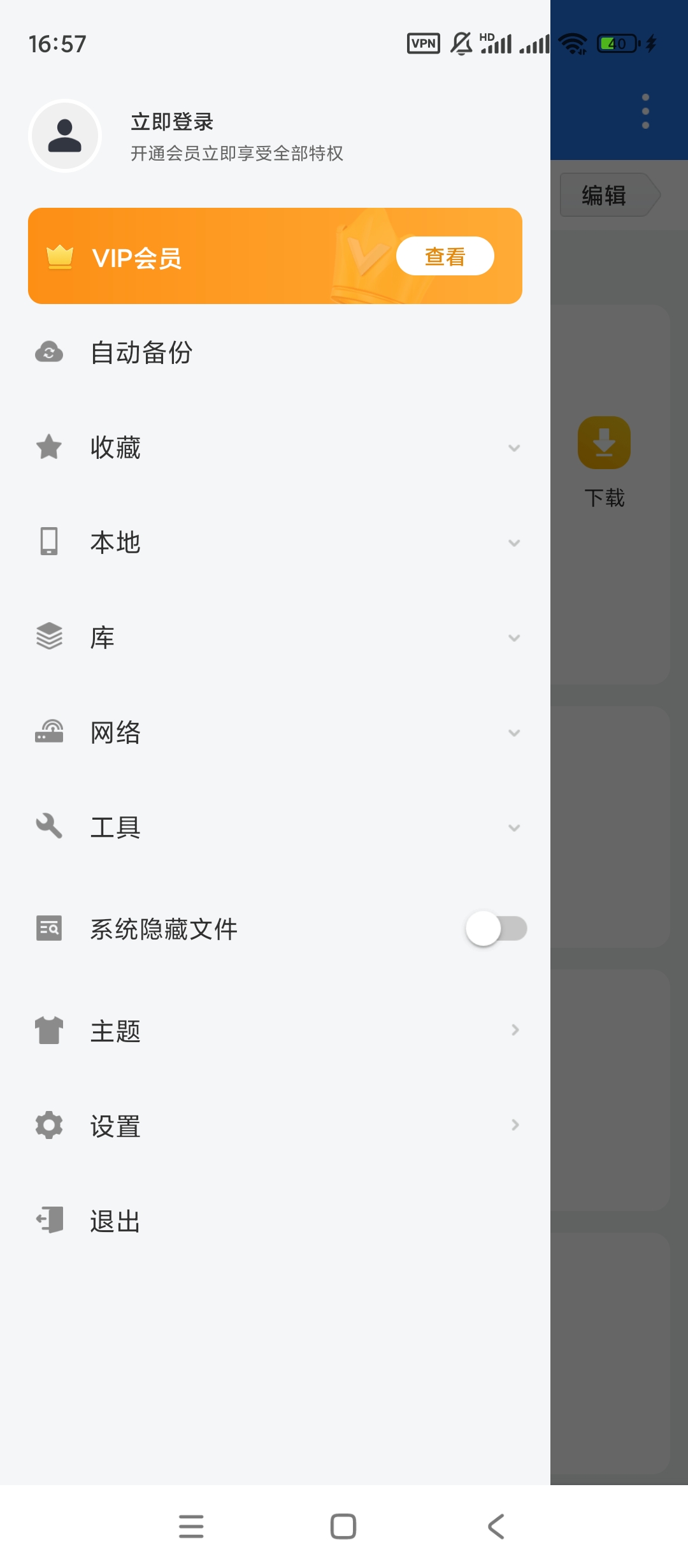Tap the 编辑 edit button
This screenshot has height=1568, width=688.
coord(604,195)
